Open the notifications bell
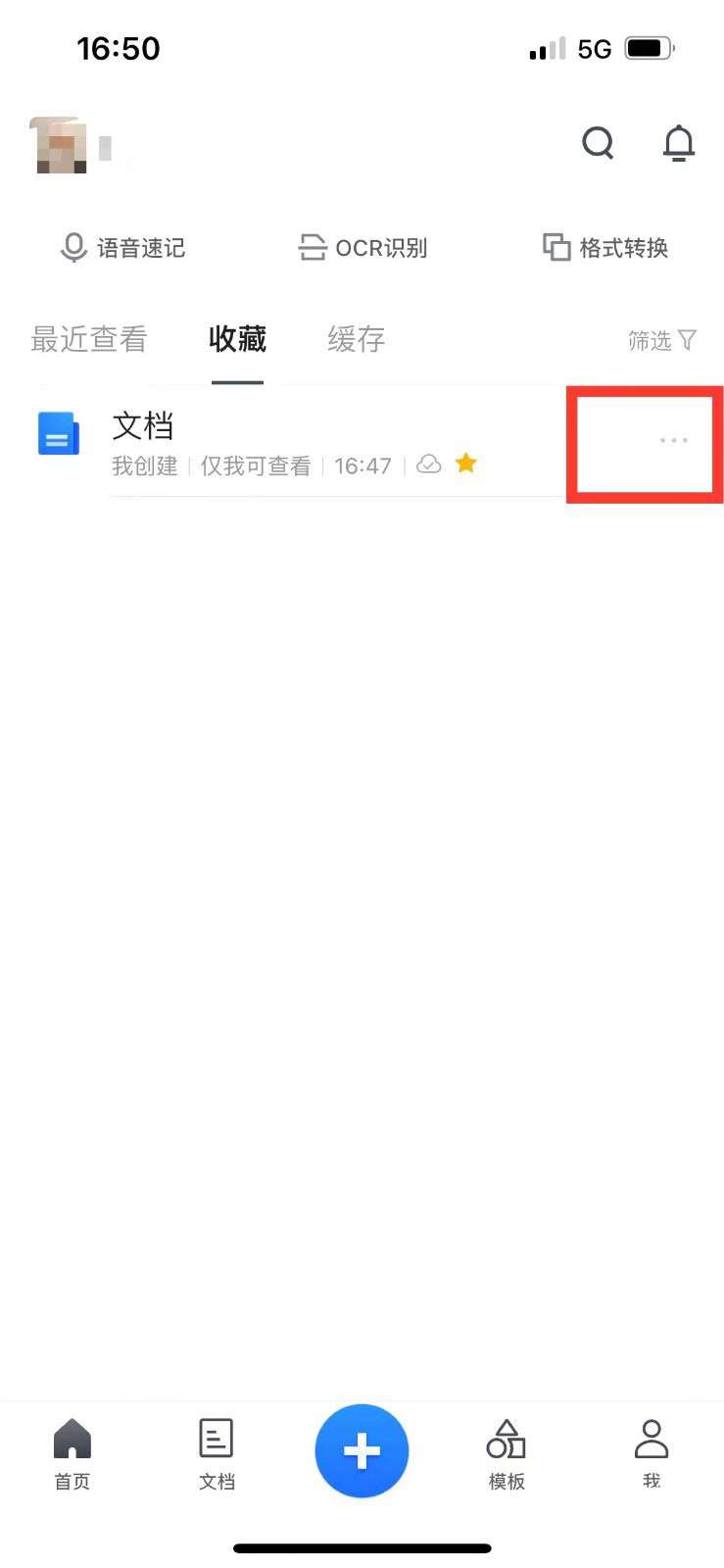The height and width of the screenshot is (1568, 724). click(x=678, y=143)
